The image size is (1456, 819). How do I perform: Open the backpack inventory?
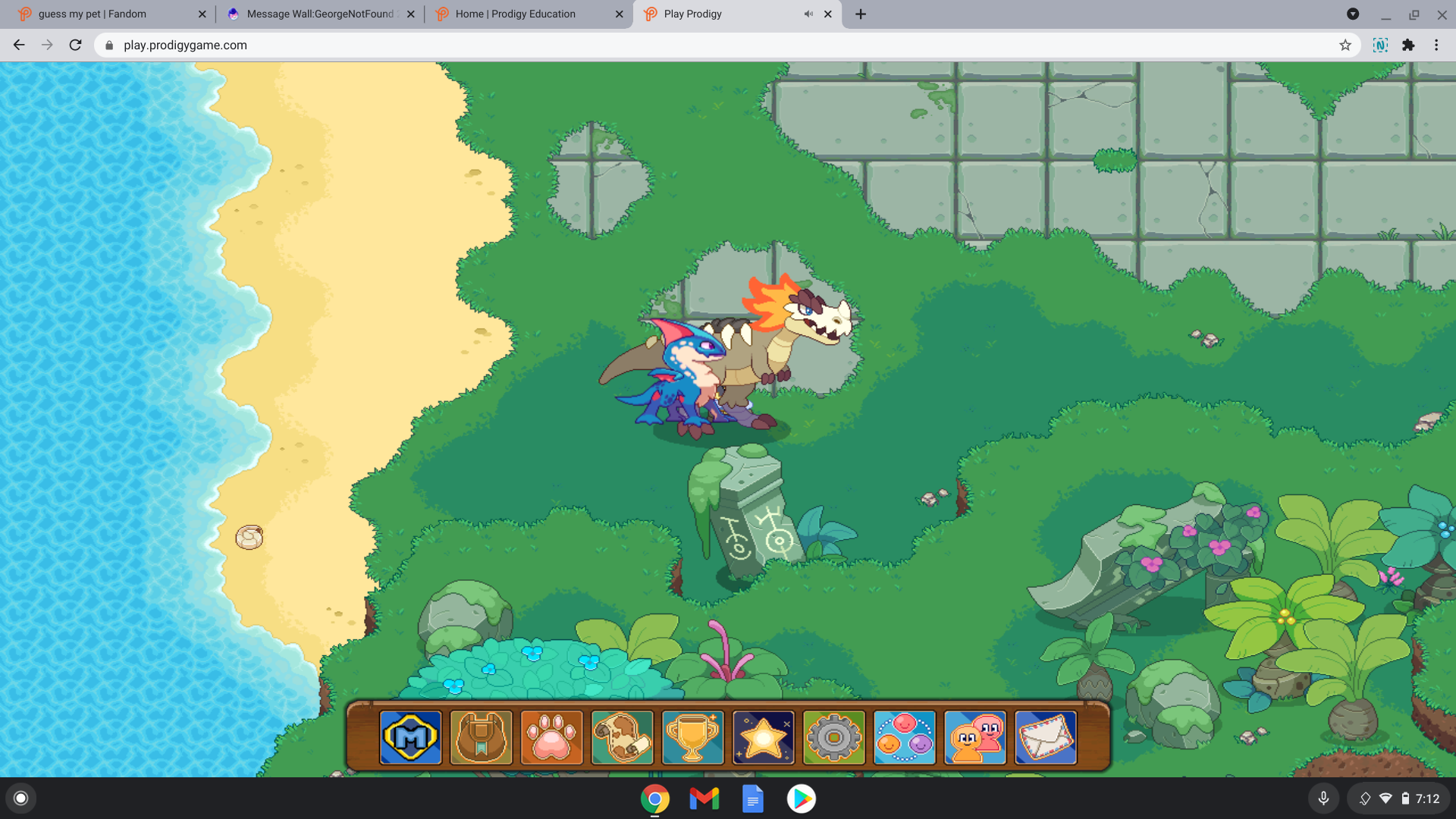pos(481,737)
